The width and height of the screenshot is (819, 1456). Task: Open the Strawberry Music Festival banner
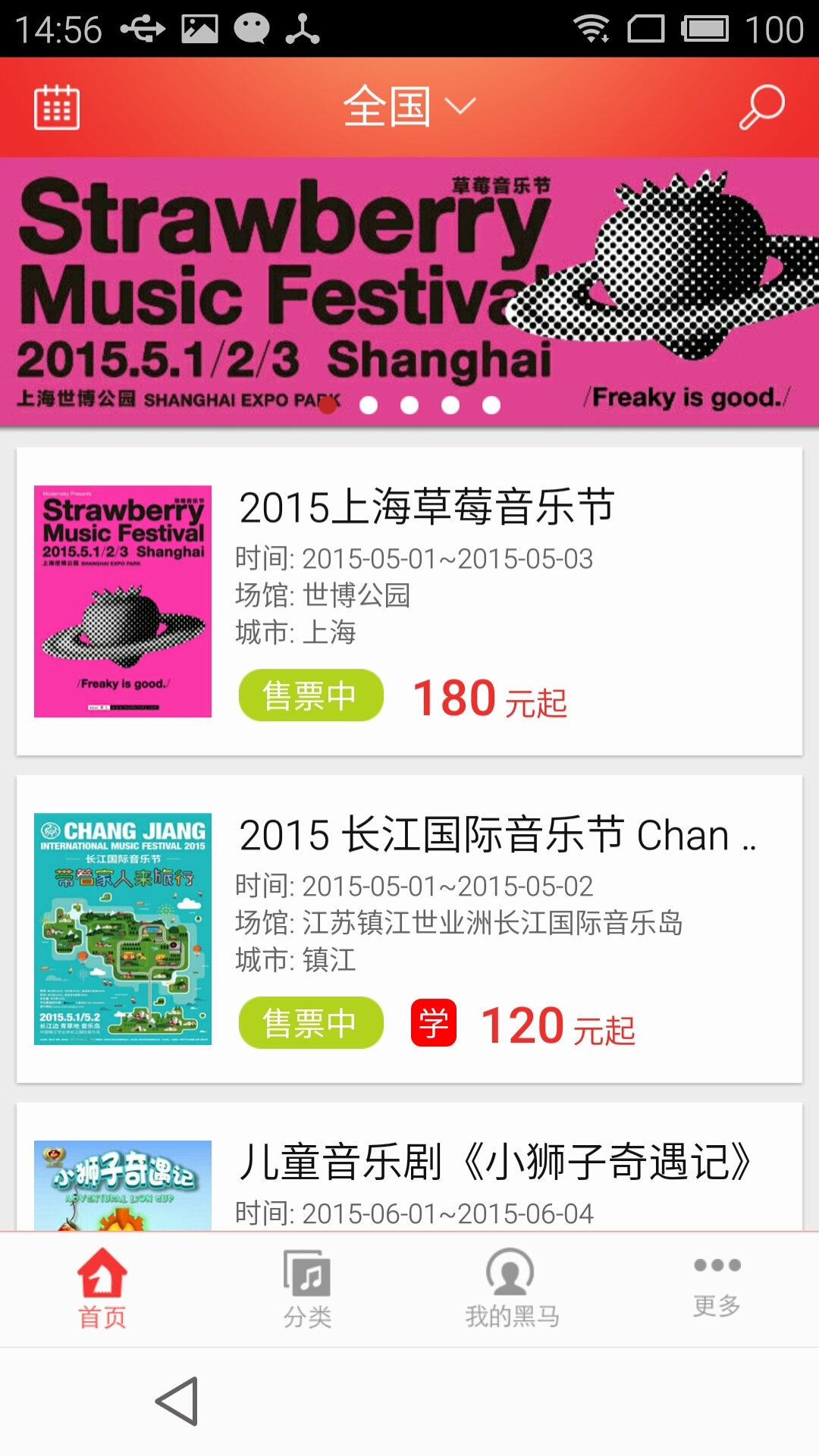[409, 292]
